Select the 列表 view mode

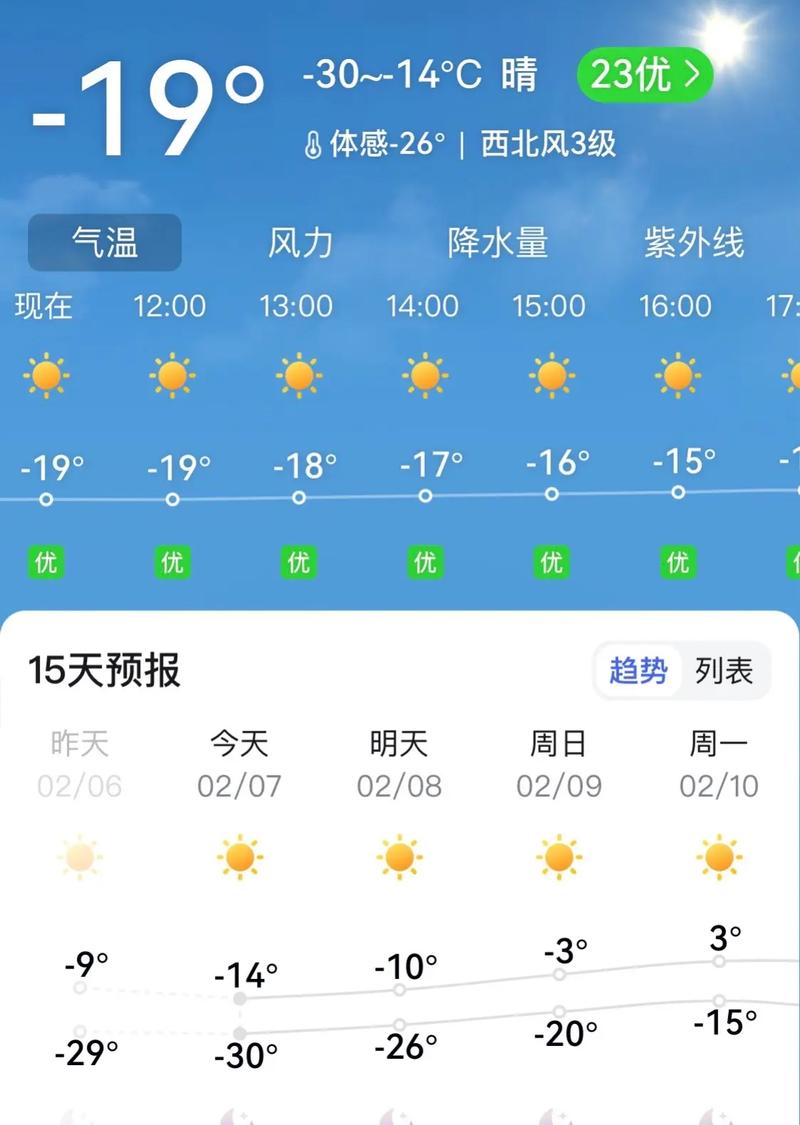click(722, 668)
